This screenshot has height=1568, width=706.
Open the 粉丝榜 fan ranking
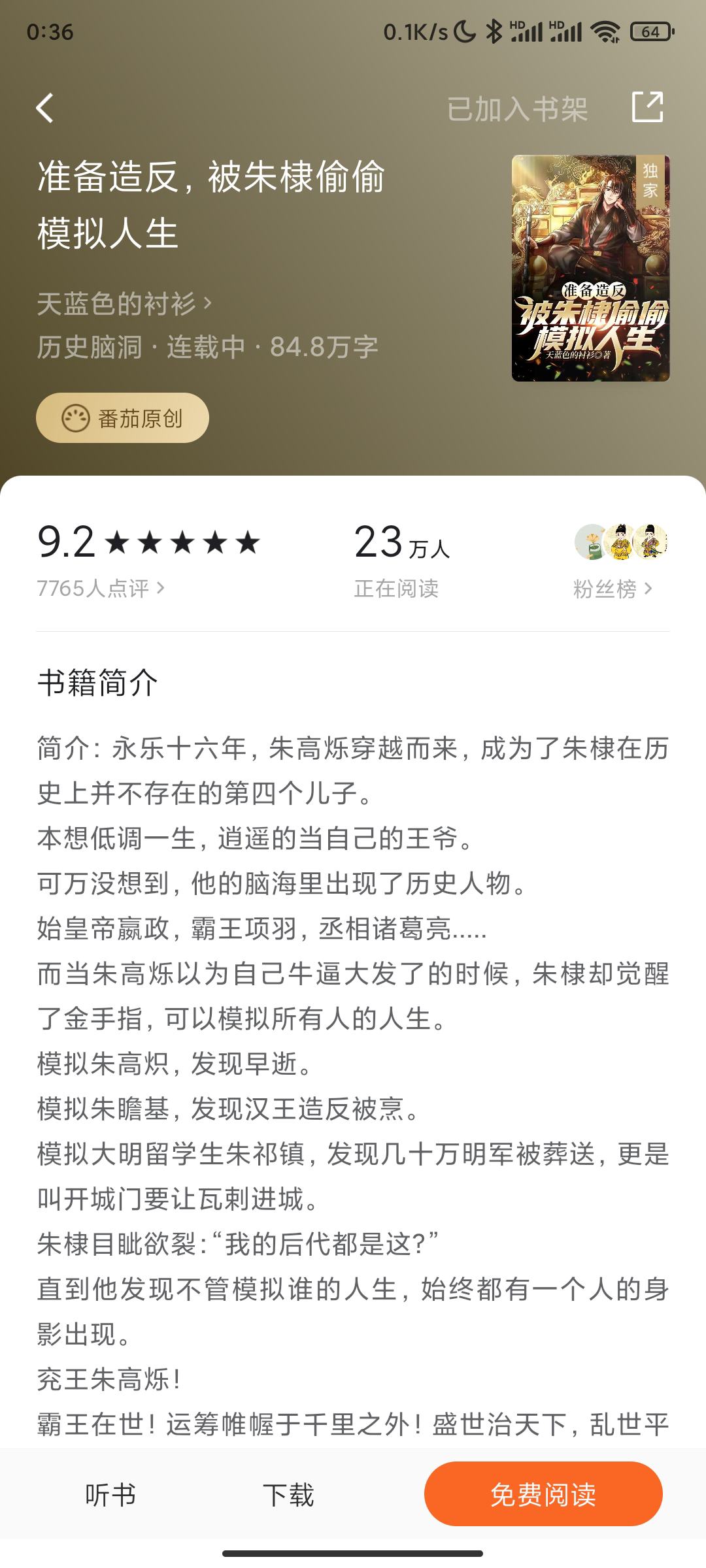coord(612,589)
